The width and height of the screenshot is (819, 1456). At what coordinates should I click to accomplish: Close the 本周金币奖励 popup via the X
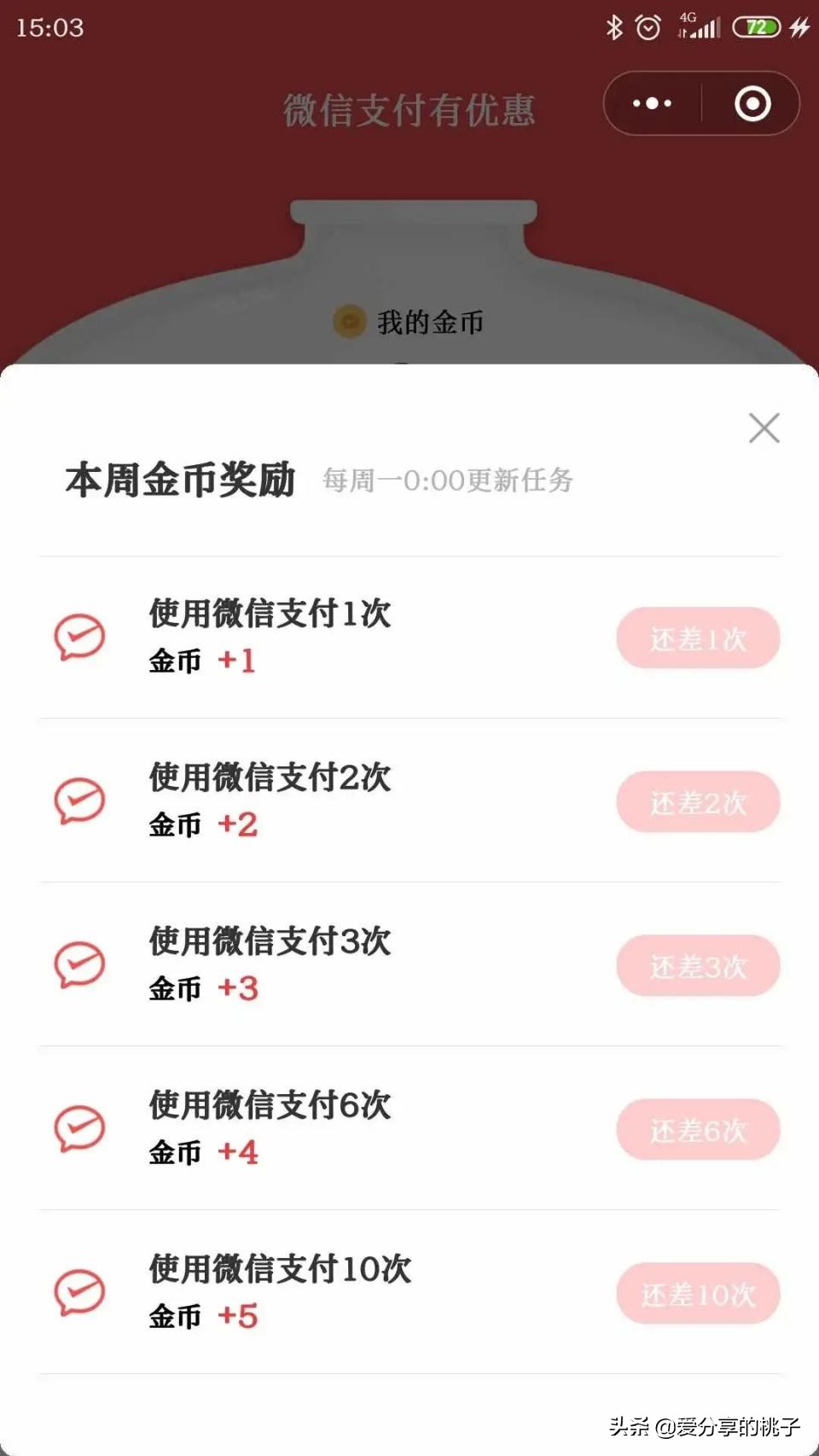tap(764, 428)
